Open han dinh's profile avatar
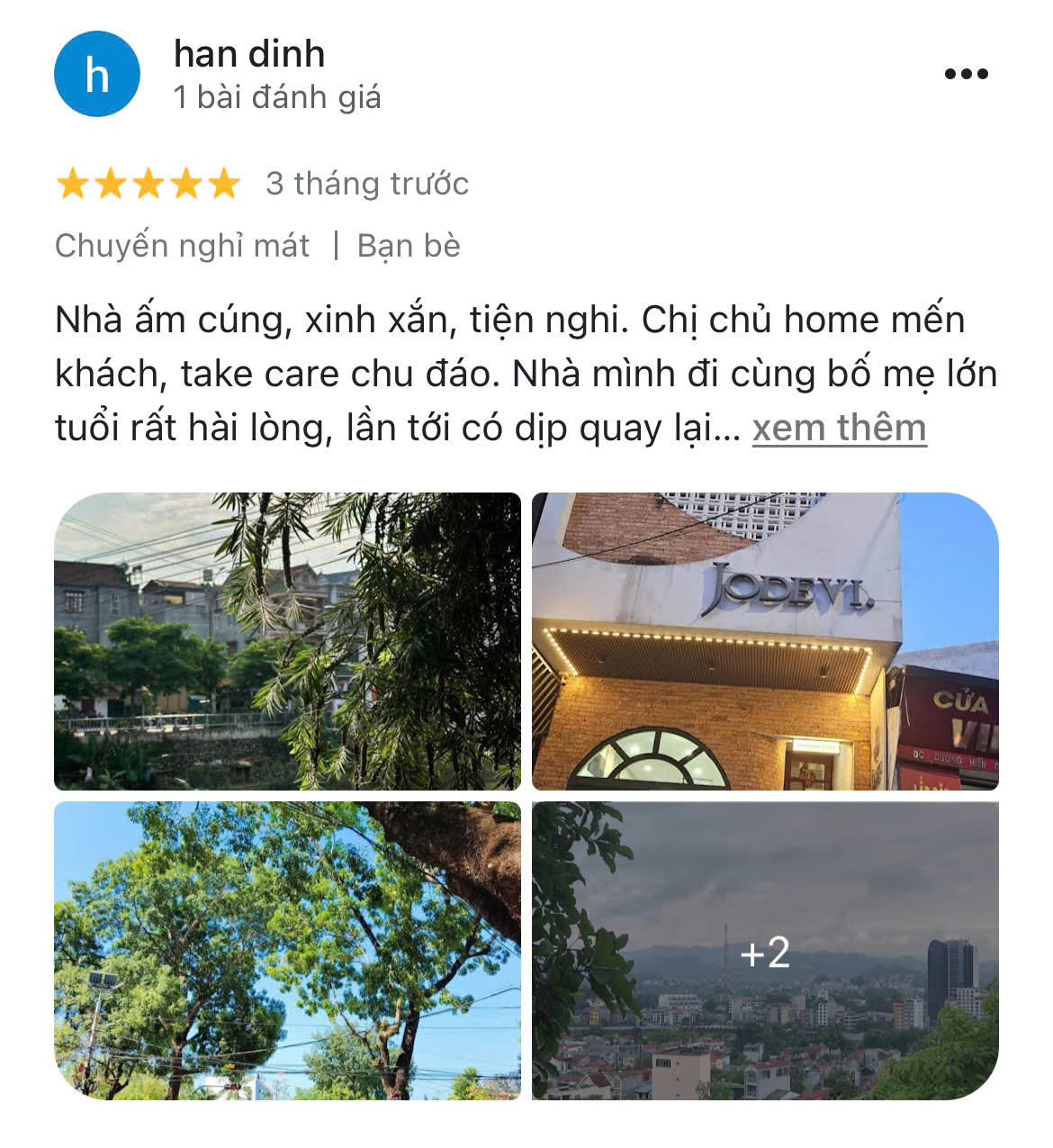Image resolution: width=1053 pixels, height=1148 pixels. (x=97, y=74)
